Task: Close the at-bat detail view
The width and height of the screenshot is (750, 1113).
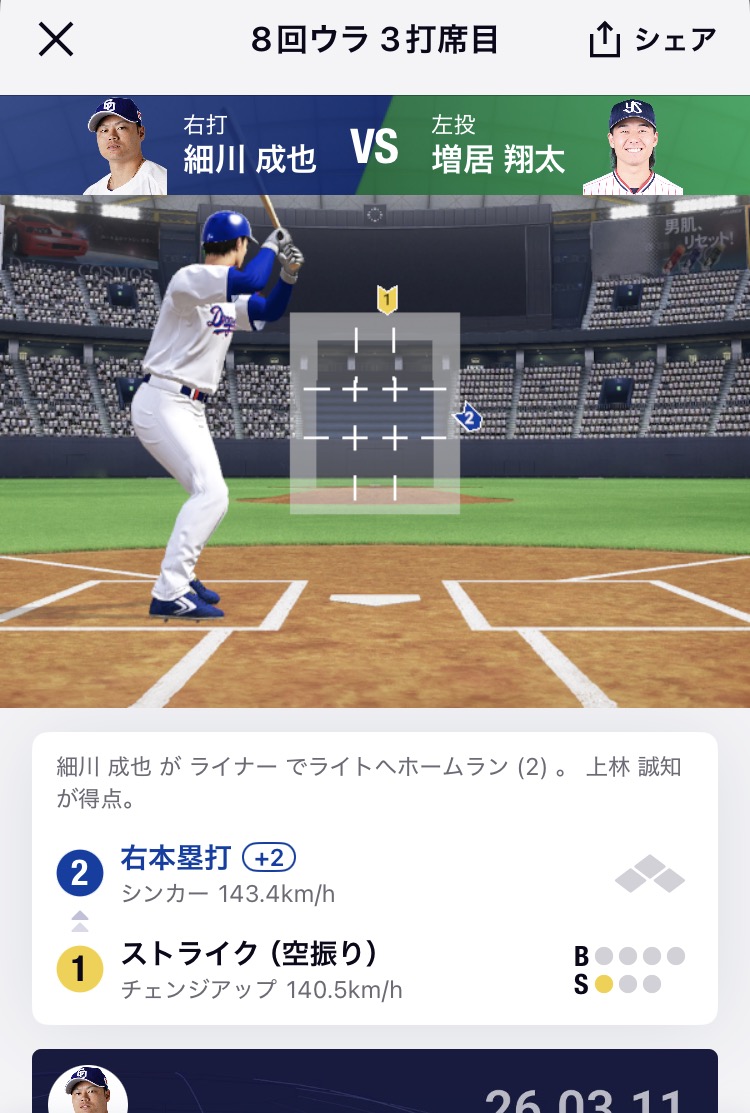Action: click(56, 40)
